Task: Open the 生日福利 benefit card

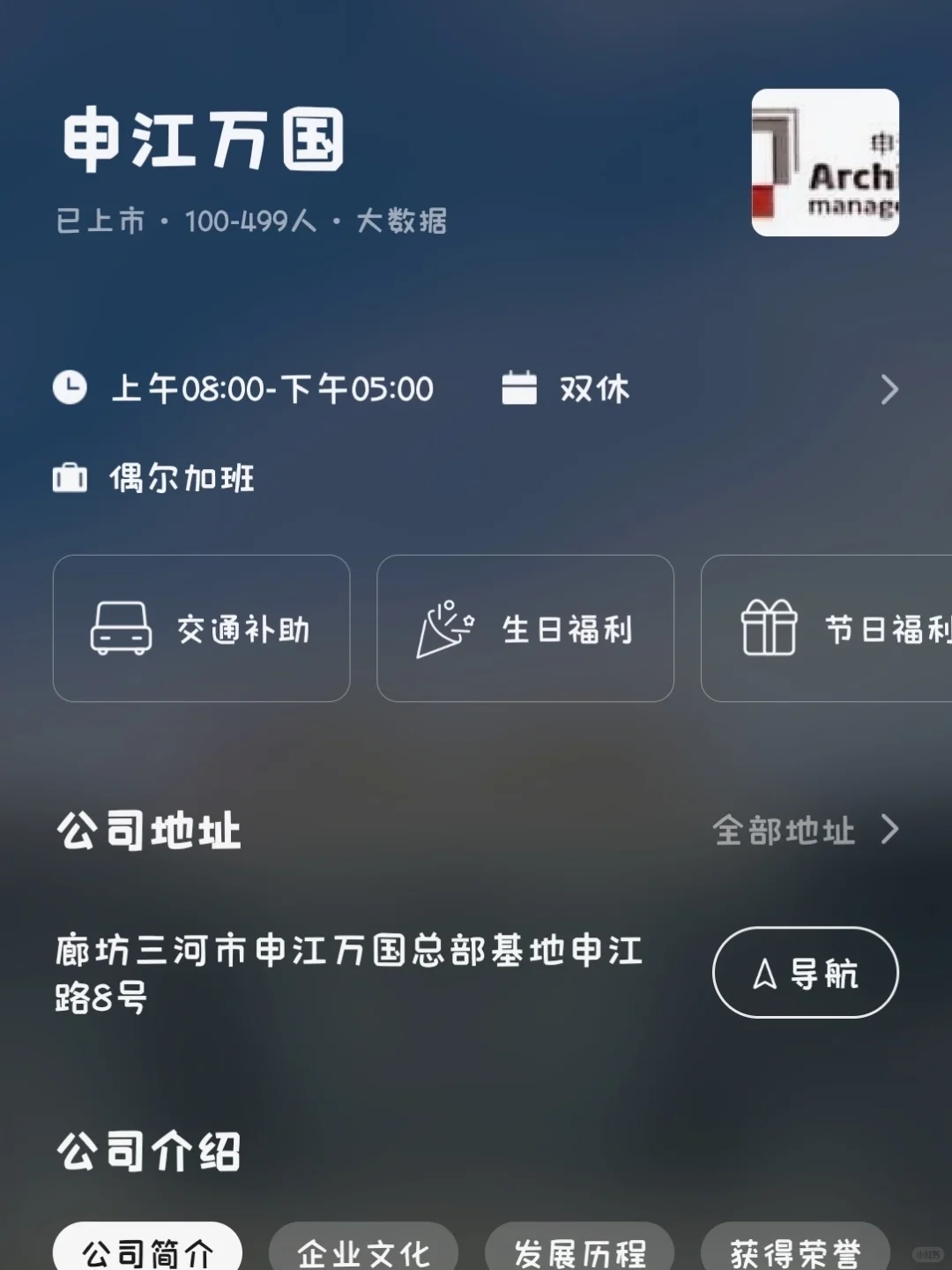Action: point(525,628)
